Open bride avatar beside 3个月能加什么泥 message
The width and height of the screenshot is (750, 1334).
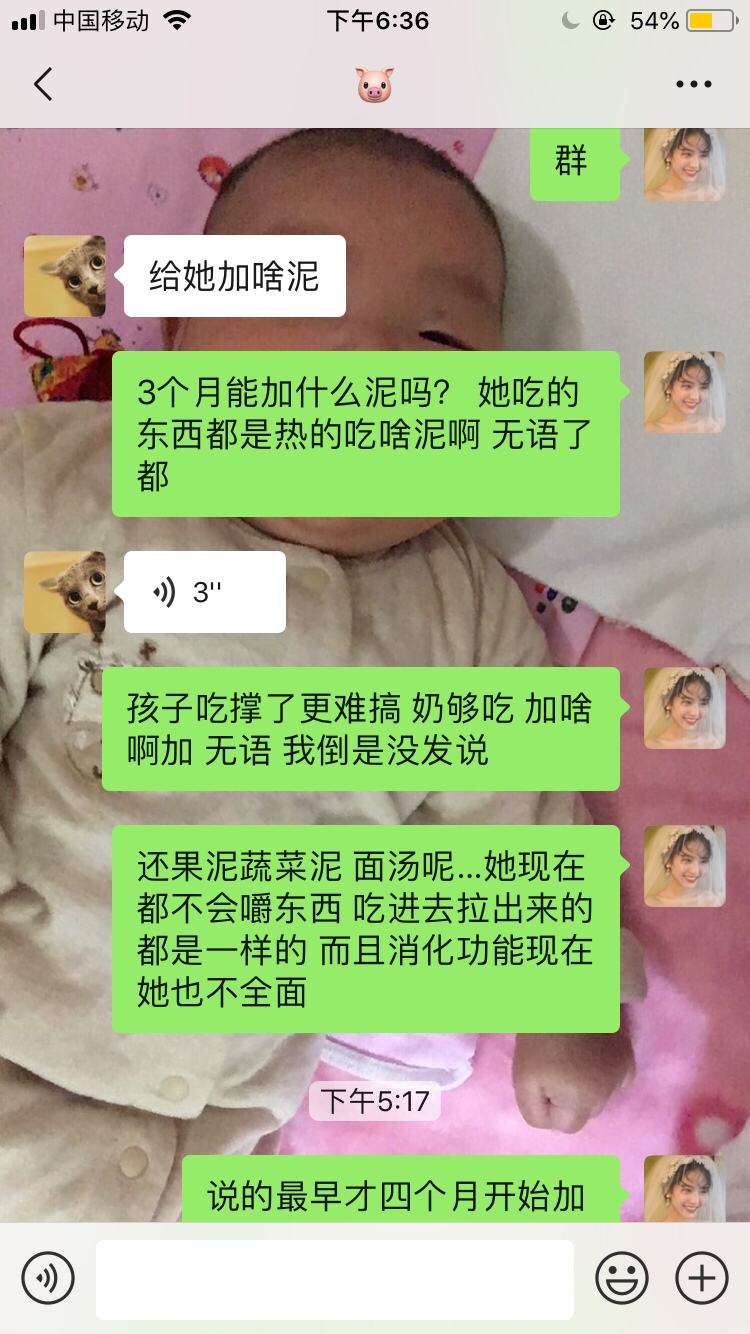click(684, 392)
